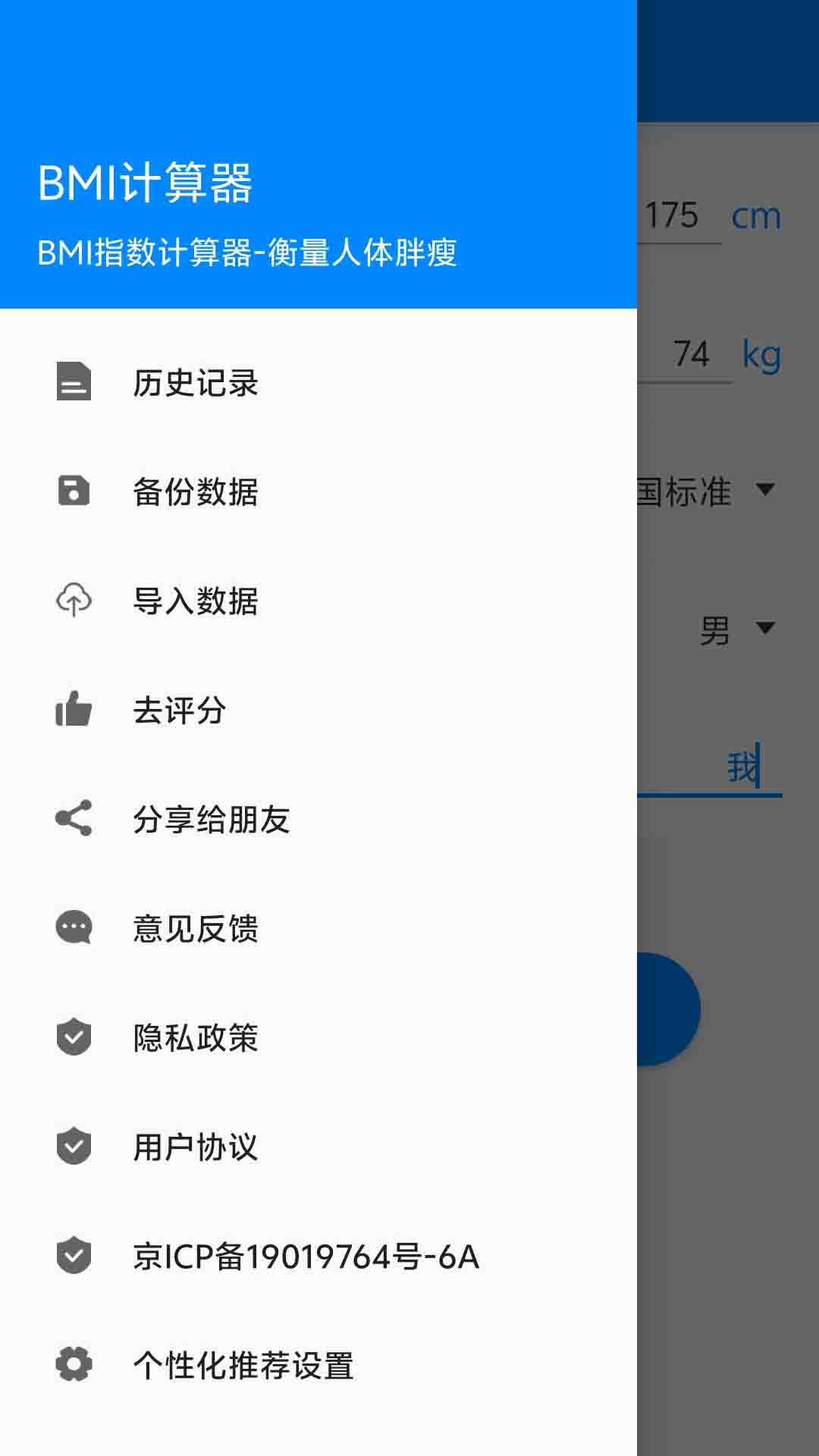Select the shield icon beside 隐私政策
The width and height of the screenshot is (819, 1456).
pos(74,1037)
